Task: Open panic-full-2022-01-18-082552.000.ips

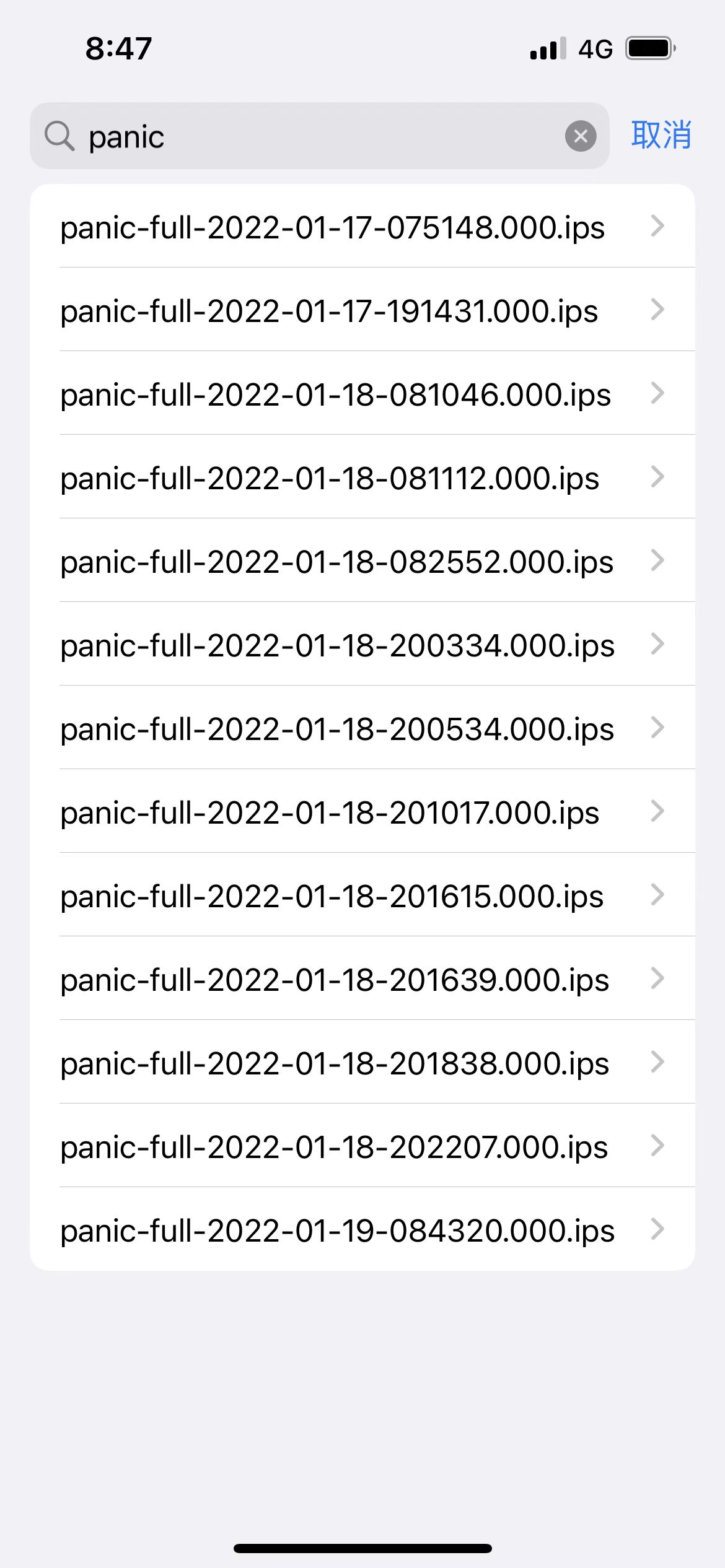Action: coord(362,561)
